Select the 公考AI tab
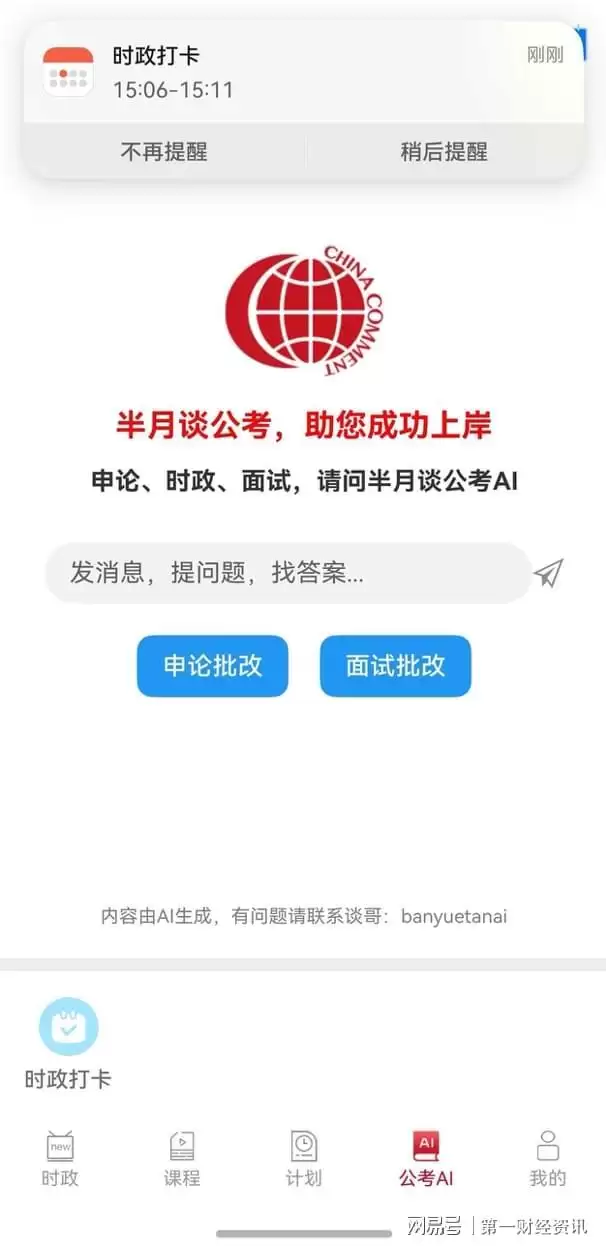The width and height of the screenshot is (606, 1246). coord(426,1158)
